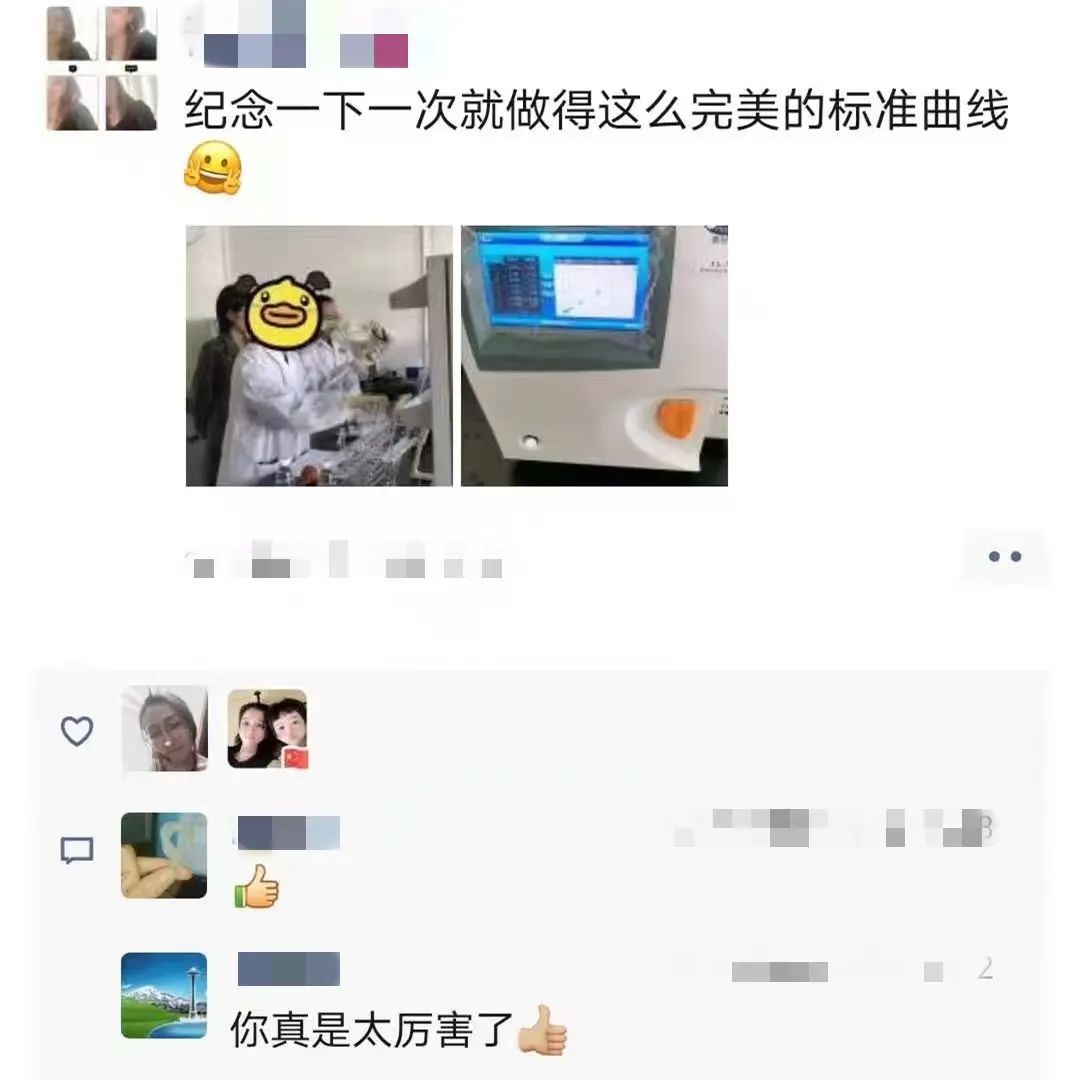
Task: Open the first liker's profile picture
Action: coord(164,729)
